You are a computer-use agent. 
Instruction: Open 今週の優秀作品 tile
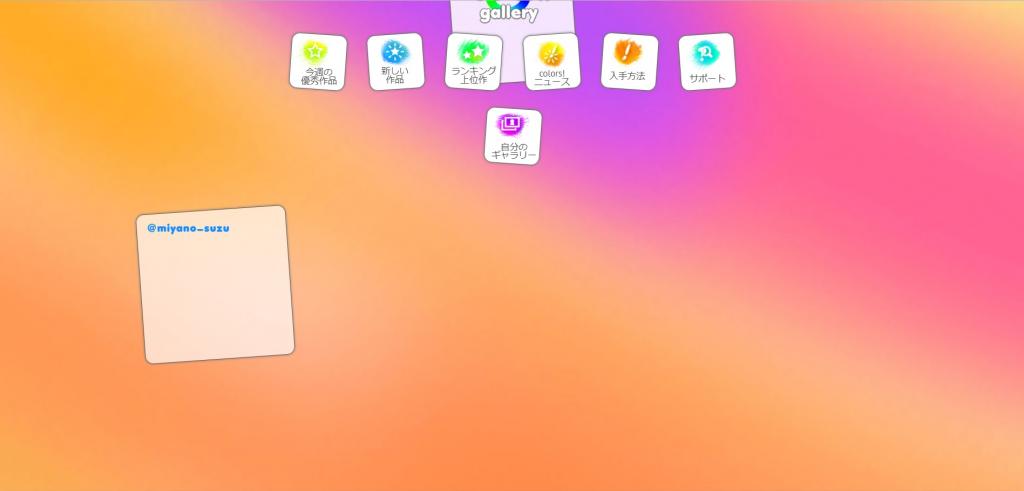(x=318, y=62)
